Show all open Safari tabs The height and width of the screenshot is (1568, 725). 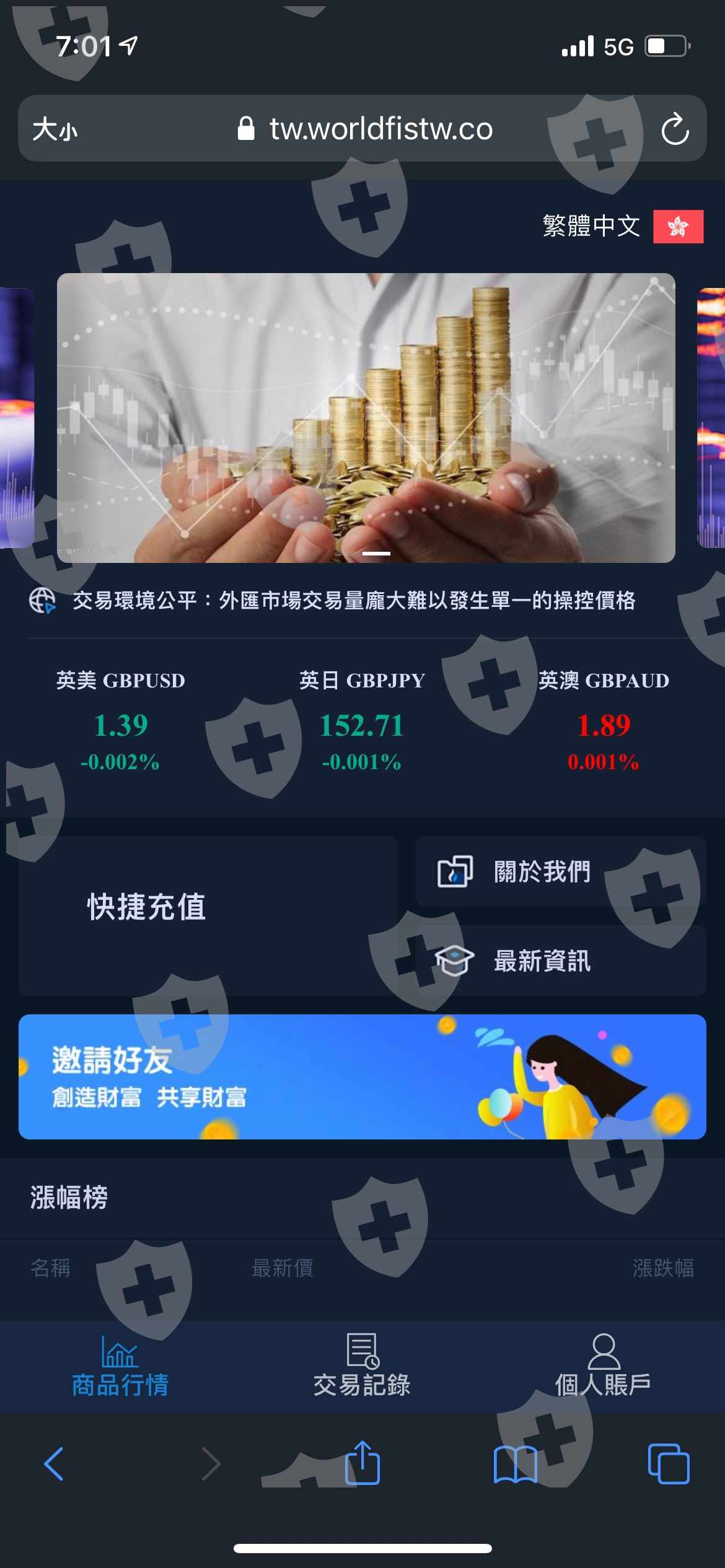click(669, 1464)
